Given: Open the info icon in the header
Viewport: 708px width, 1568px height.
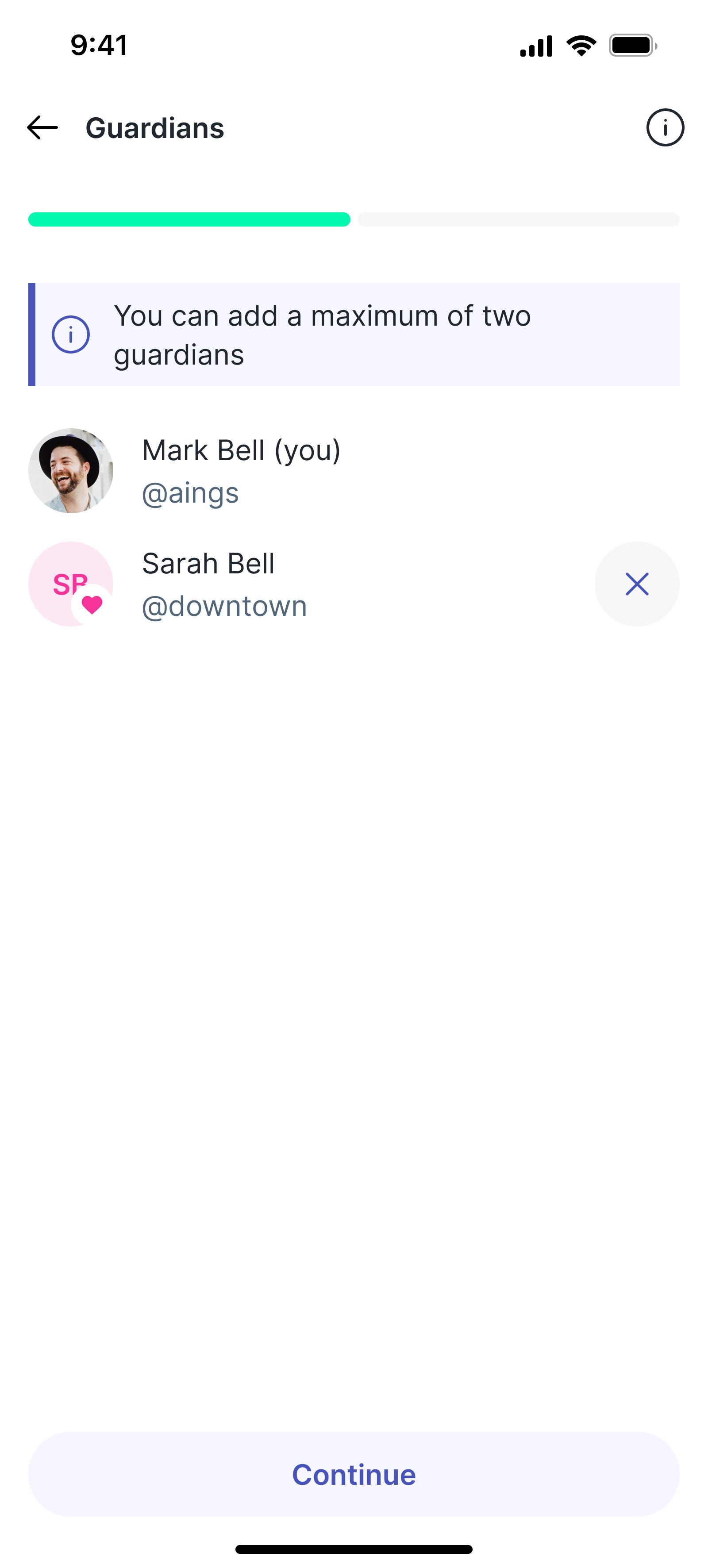Looking at the screenshot, I should 665,128.
